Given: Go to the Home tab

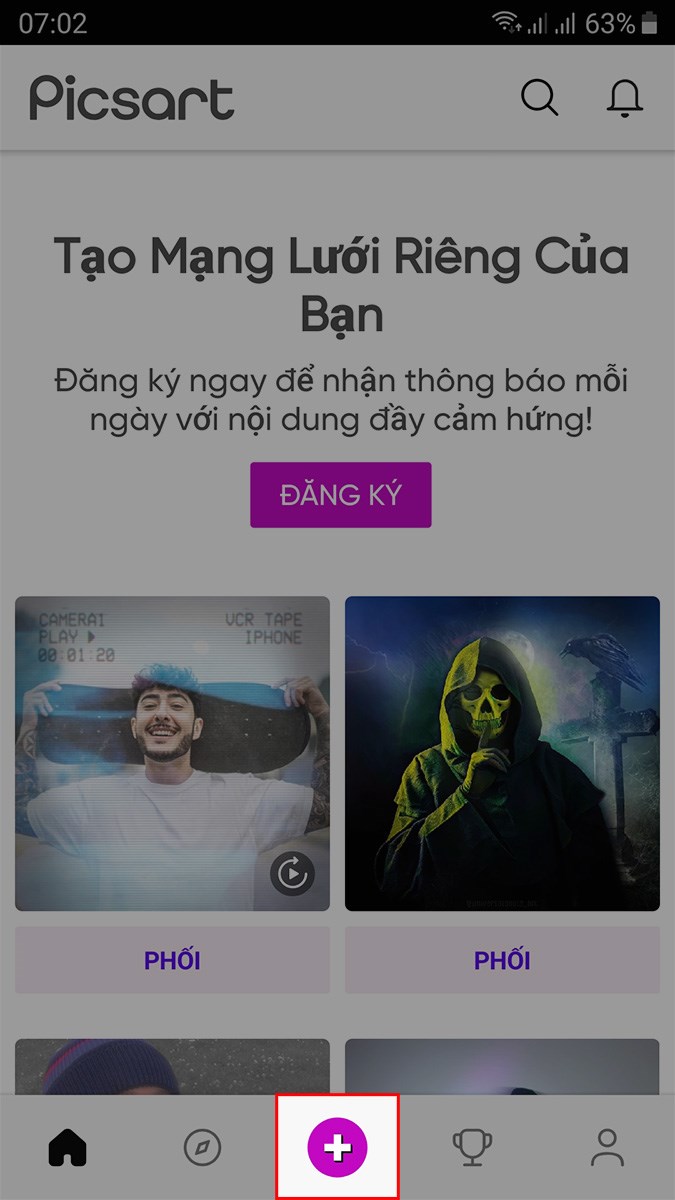Looking at the screenshot, I should pyautogui.click(x=68, y=1149).
